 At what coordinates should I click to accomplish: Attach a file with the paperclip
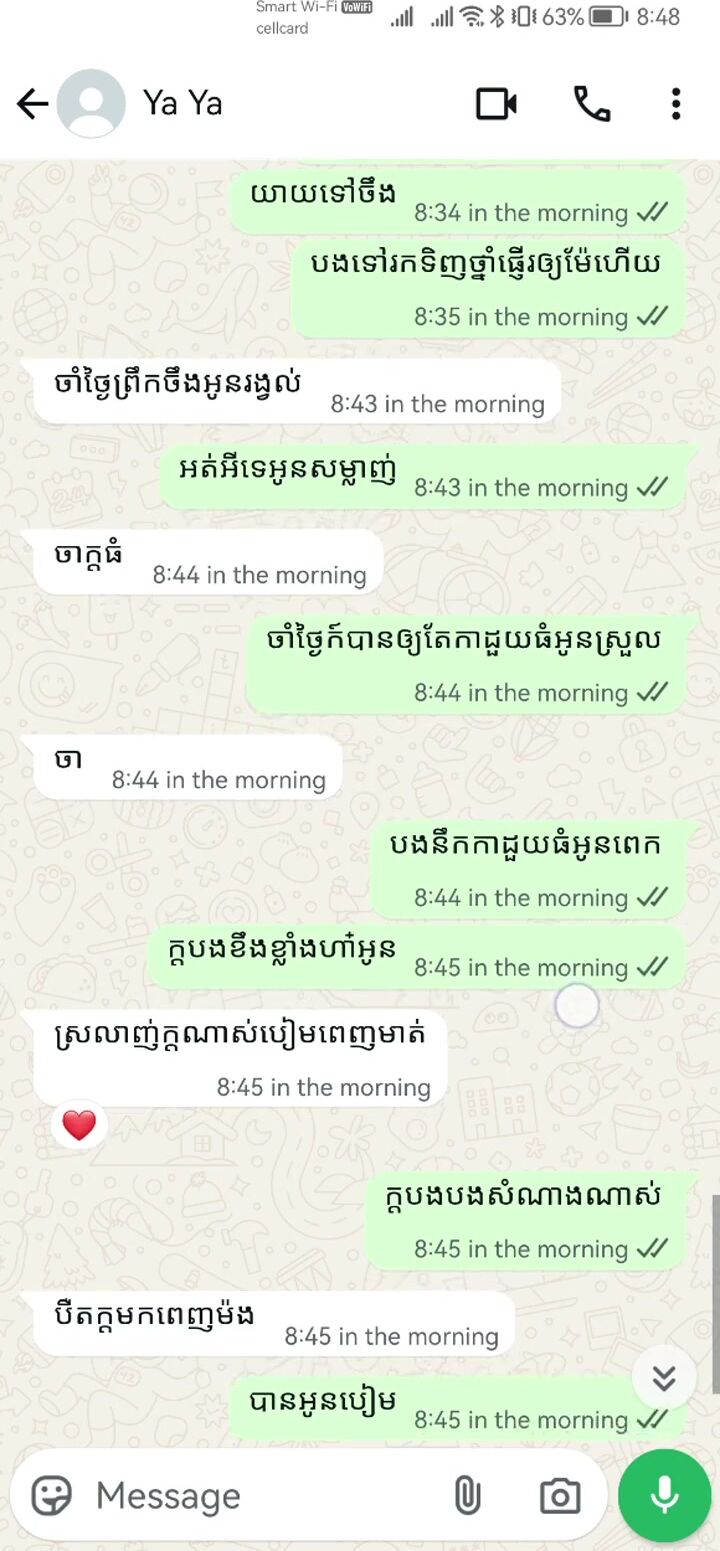(x=467, y=1496)
